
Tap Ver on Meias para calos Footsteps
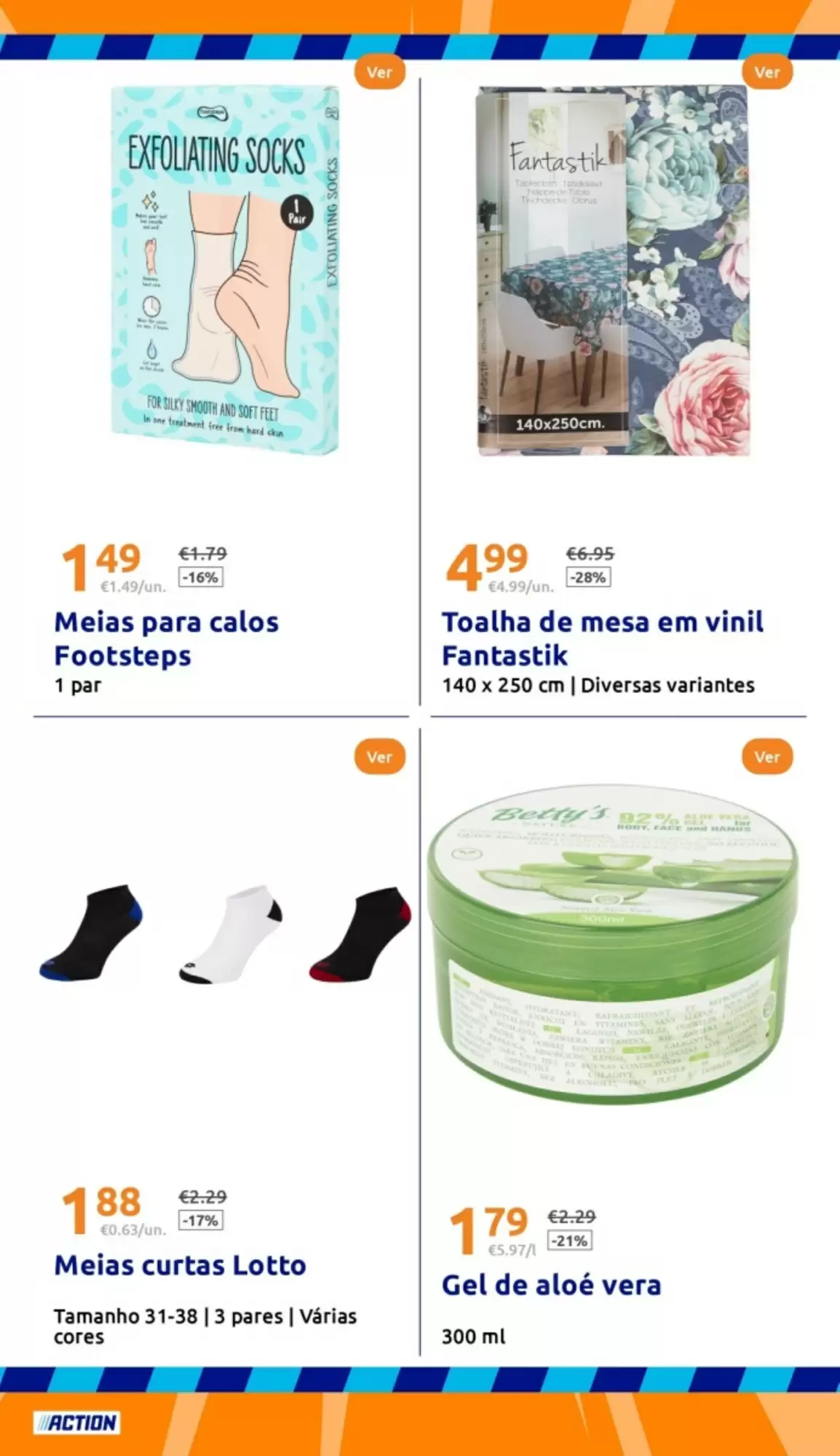point(379,72)
